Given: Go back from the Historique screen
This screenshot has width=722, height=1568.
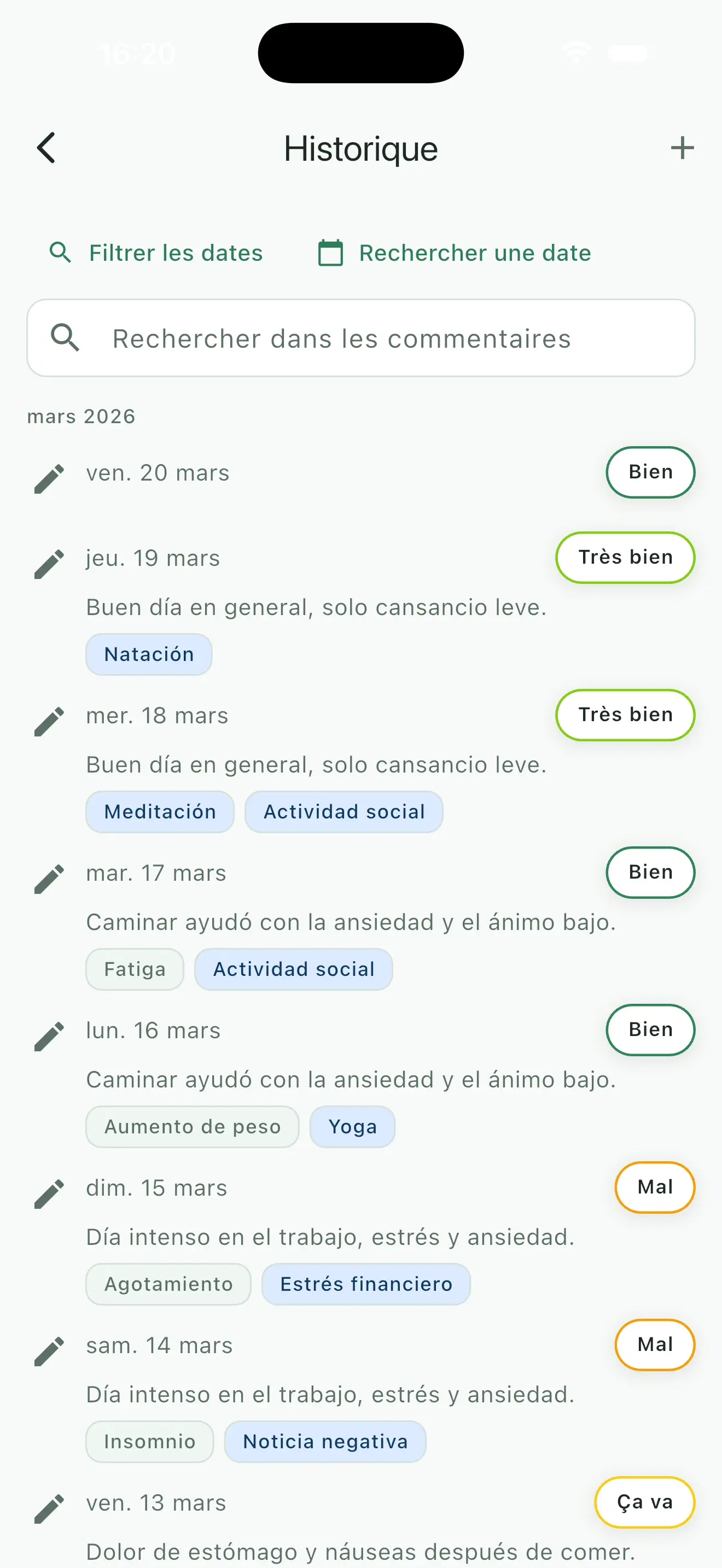Looking at the screenshot, I should (x=46, y=148).
